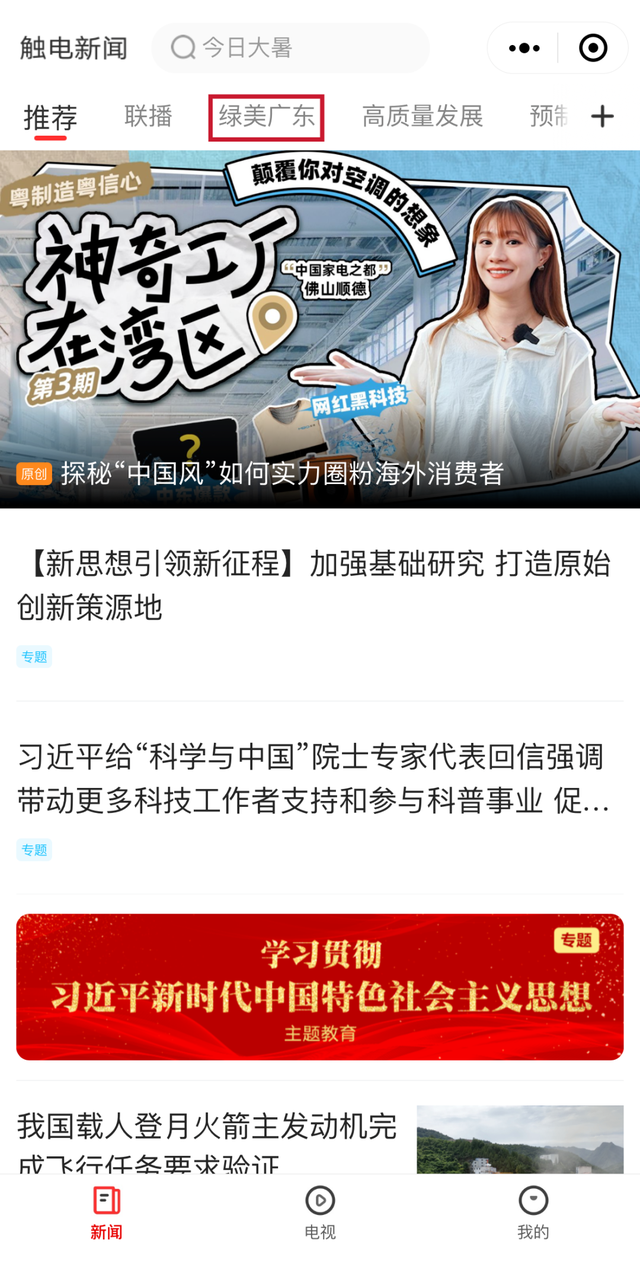The width and height of the screenshot is (640, 1266).
Task: Add channels with the plus icon
Action: click(602, 117)
